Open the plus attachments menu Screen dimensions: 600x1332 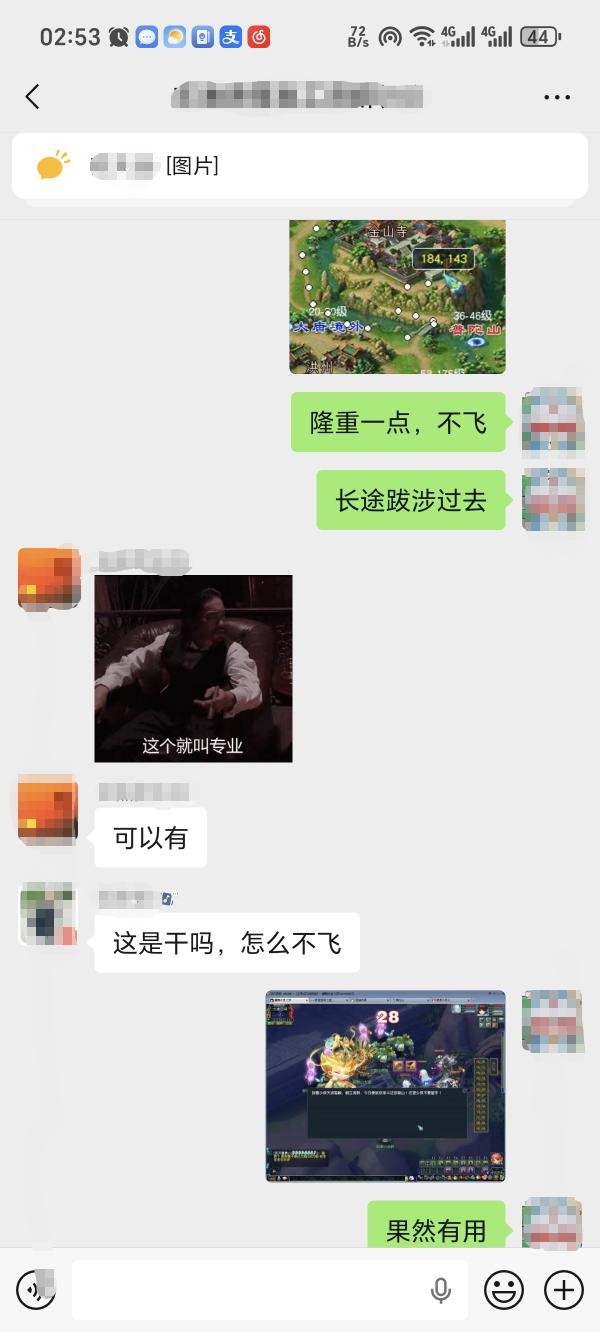[x=563, y=1290]
